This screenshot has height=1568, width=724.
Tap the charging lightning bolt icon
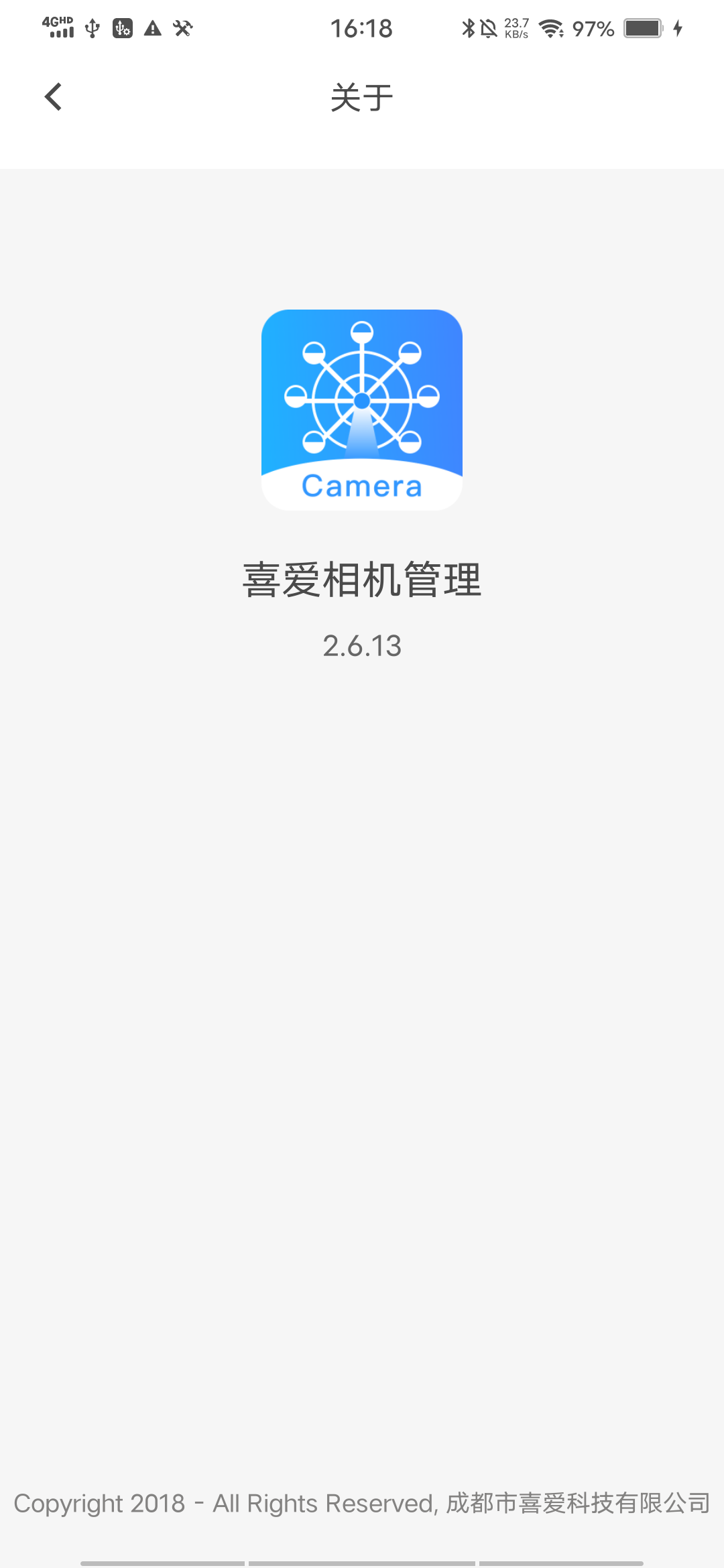click(678, 28)
